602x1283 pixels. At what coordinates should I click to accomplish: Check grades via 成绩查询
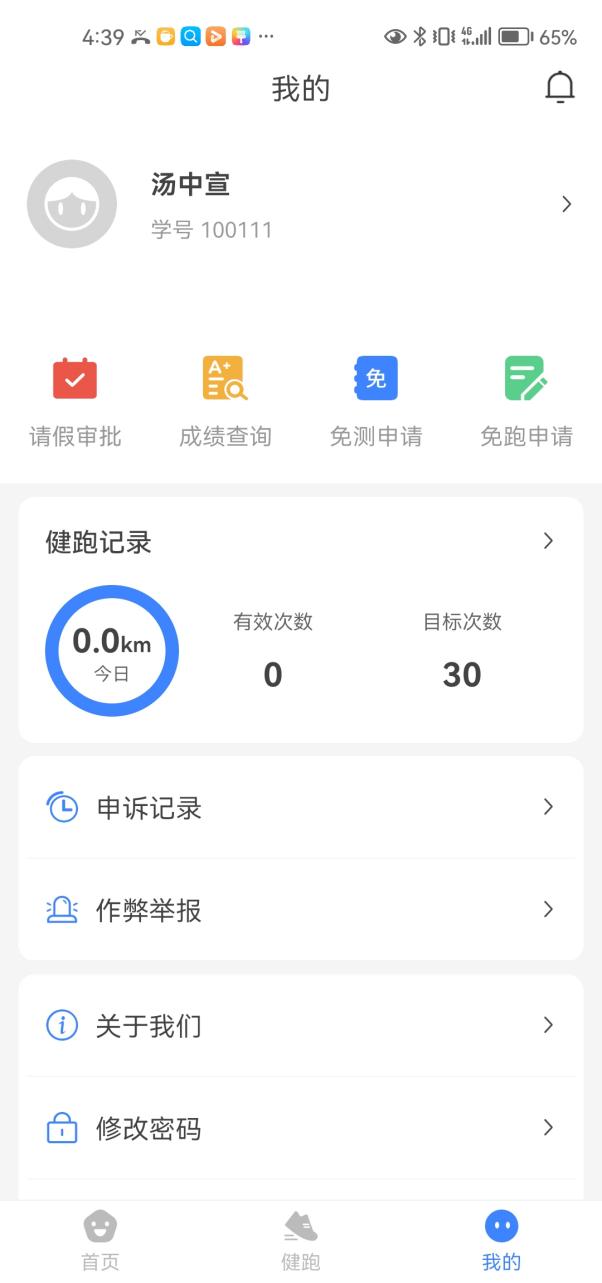point(225,402)
